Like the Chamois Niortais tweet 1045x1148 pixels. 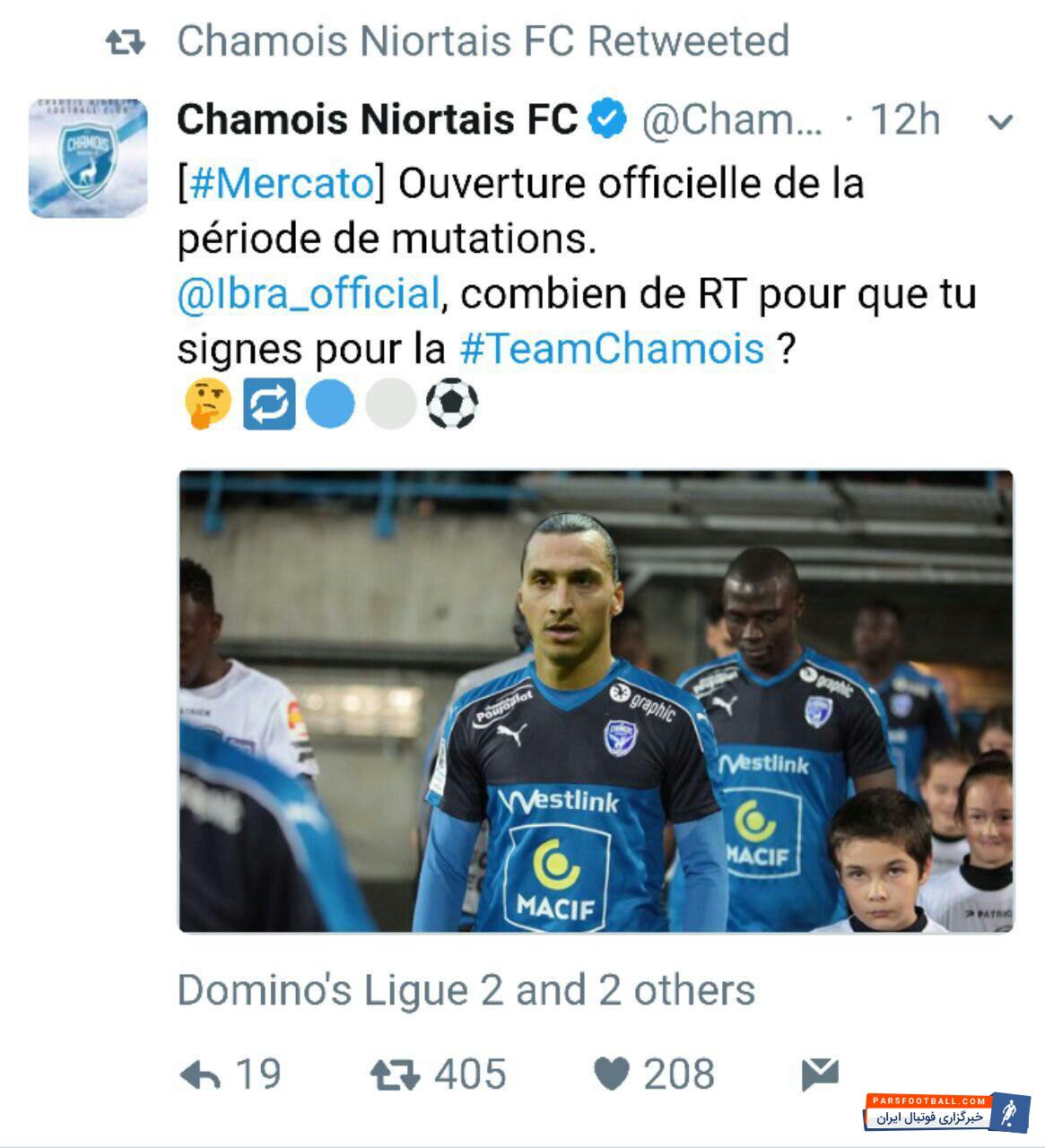tap(612, 1074)
